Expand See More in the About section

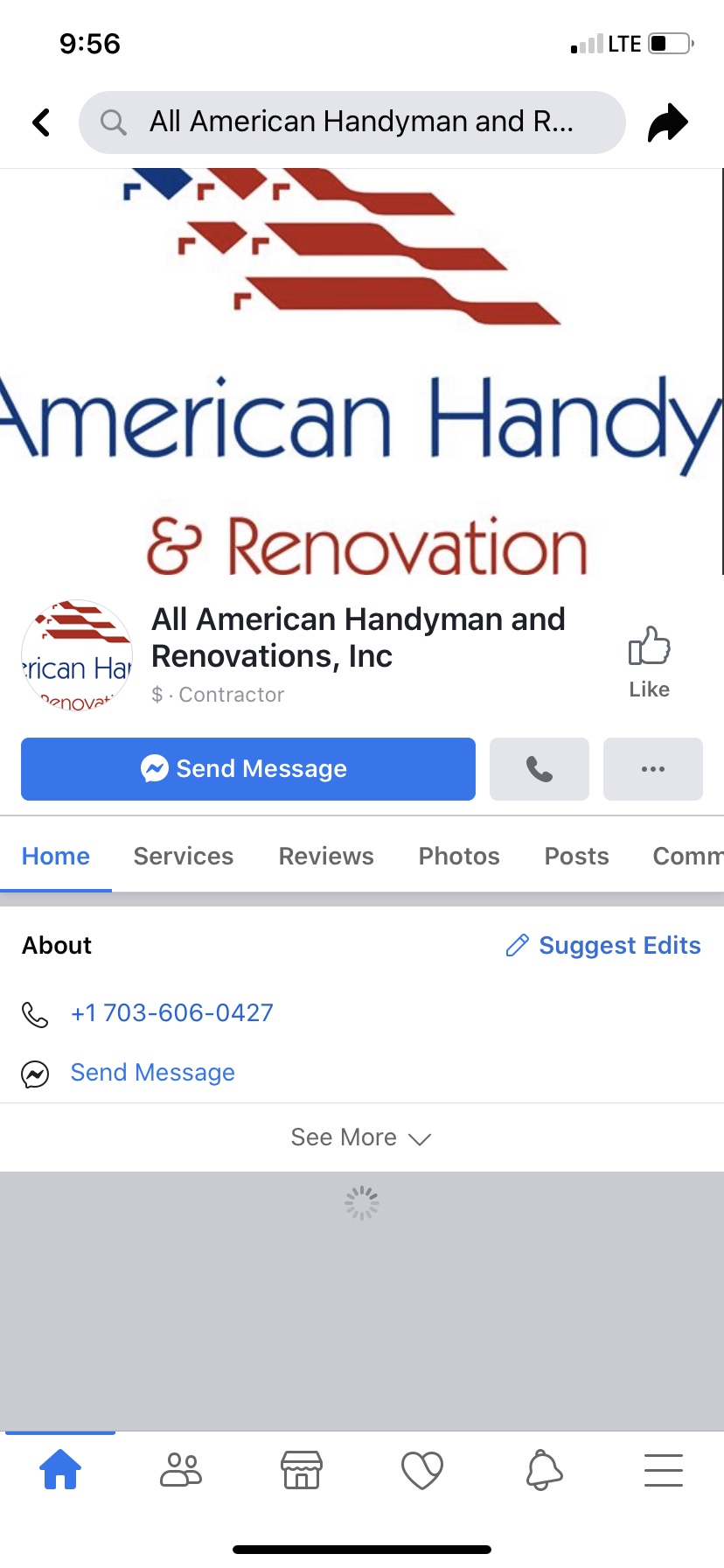(362, 1137)
